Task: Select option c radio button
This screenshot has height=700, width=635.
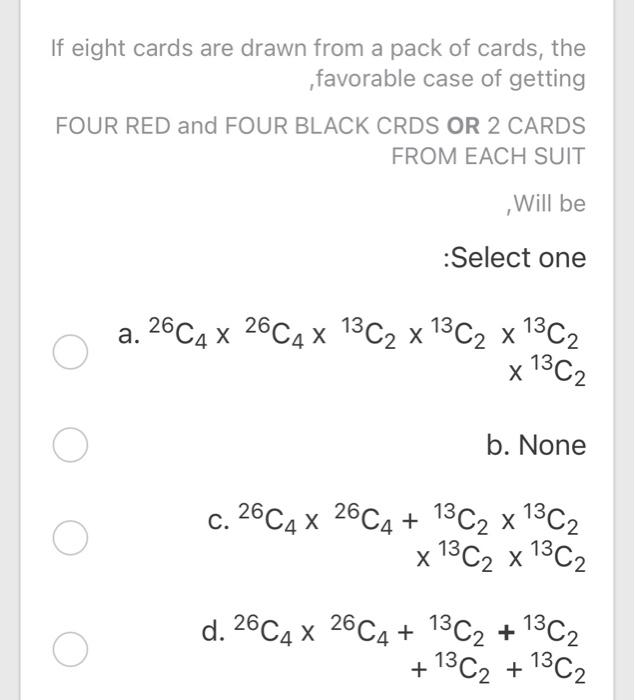Action: (x=70, y=537)
